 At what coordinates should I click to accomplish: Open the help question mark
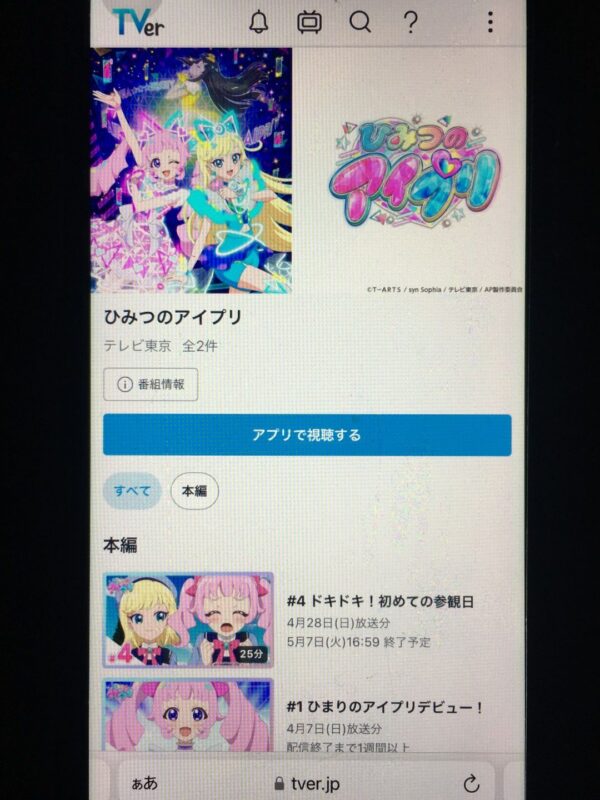pos(411,22)
